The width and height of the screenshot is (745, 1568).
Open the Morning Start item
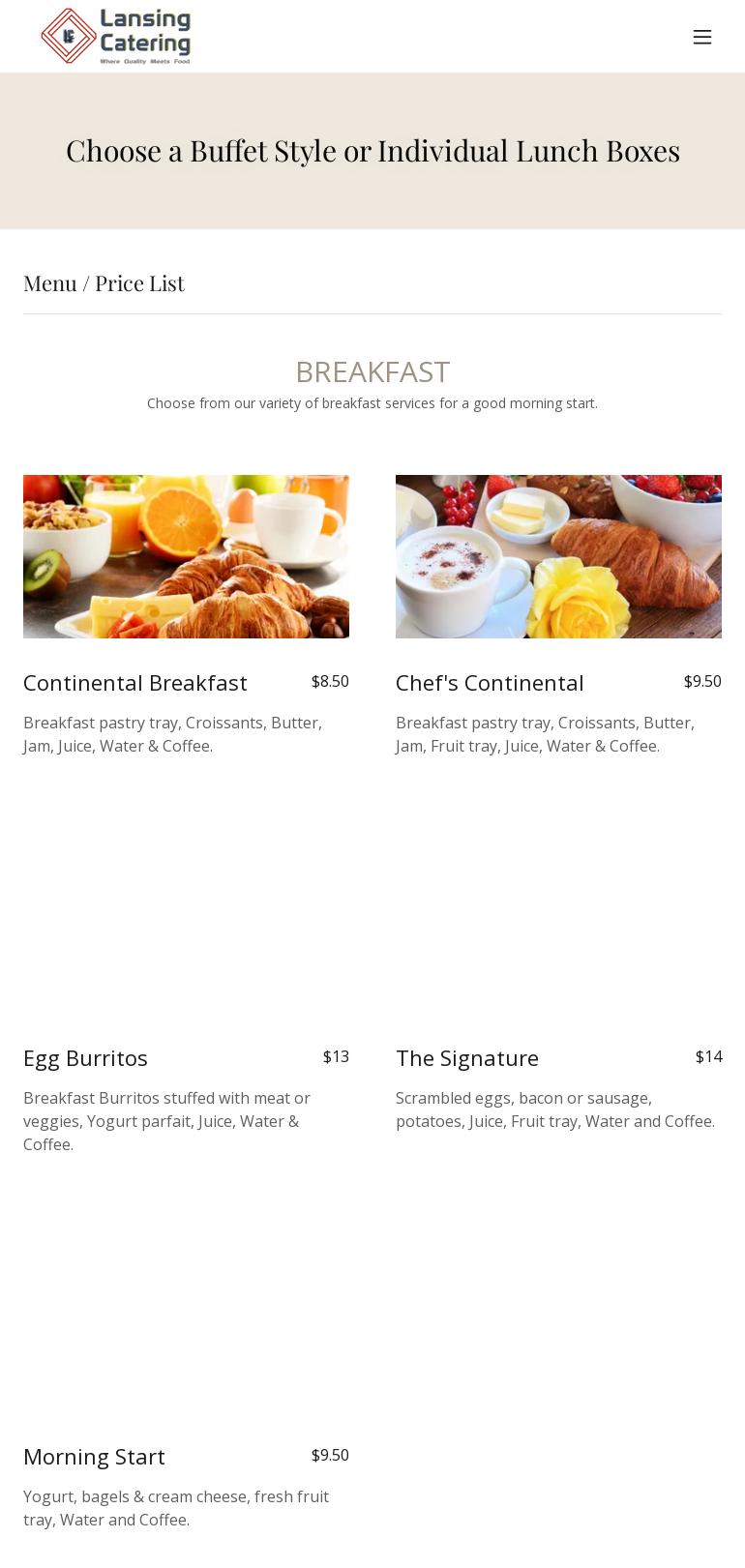[x=94, y=1457]
